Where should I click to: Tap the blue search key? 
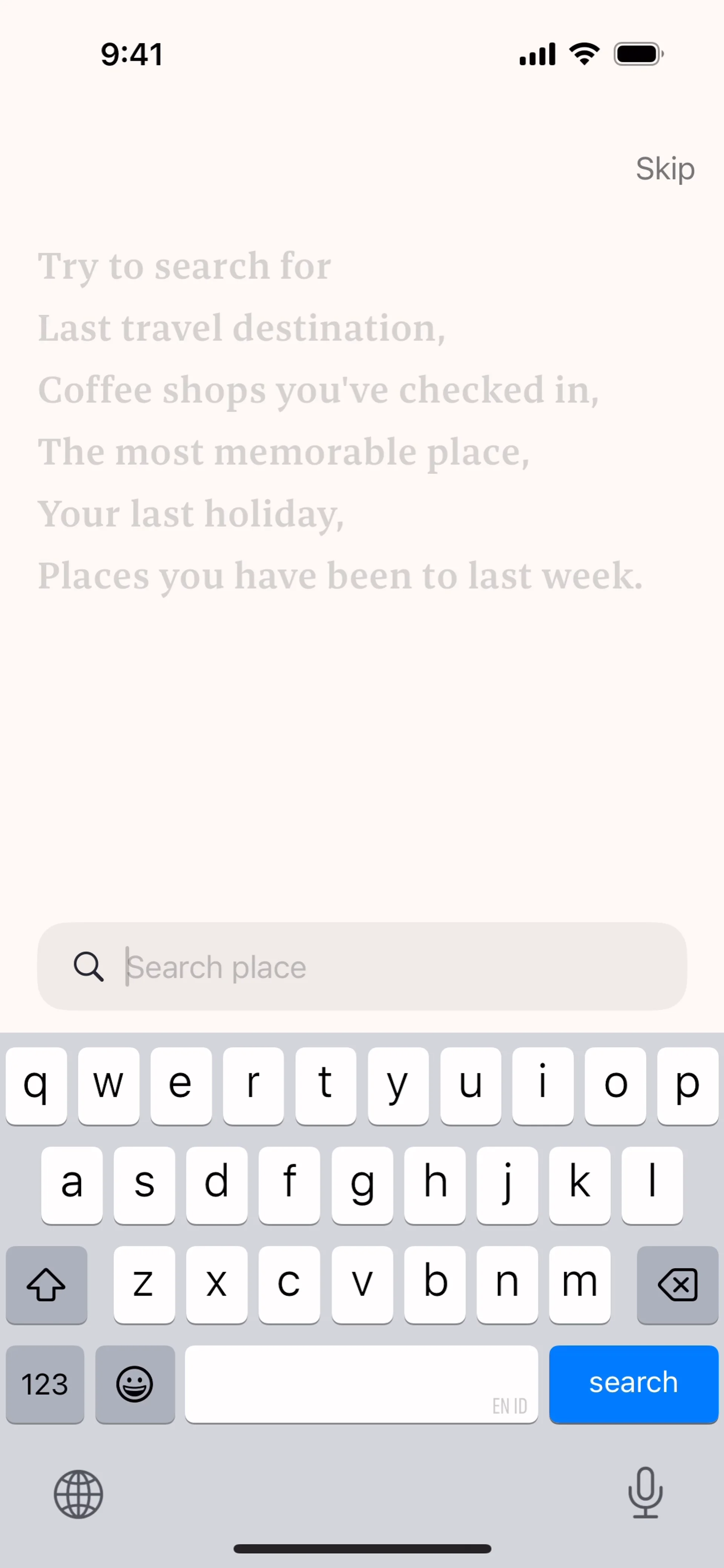633,1384
